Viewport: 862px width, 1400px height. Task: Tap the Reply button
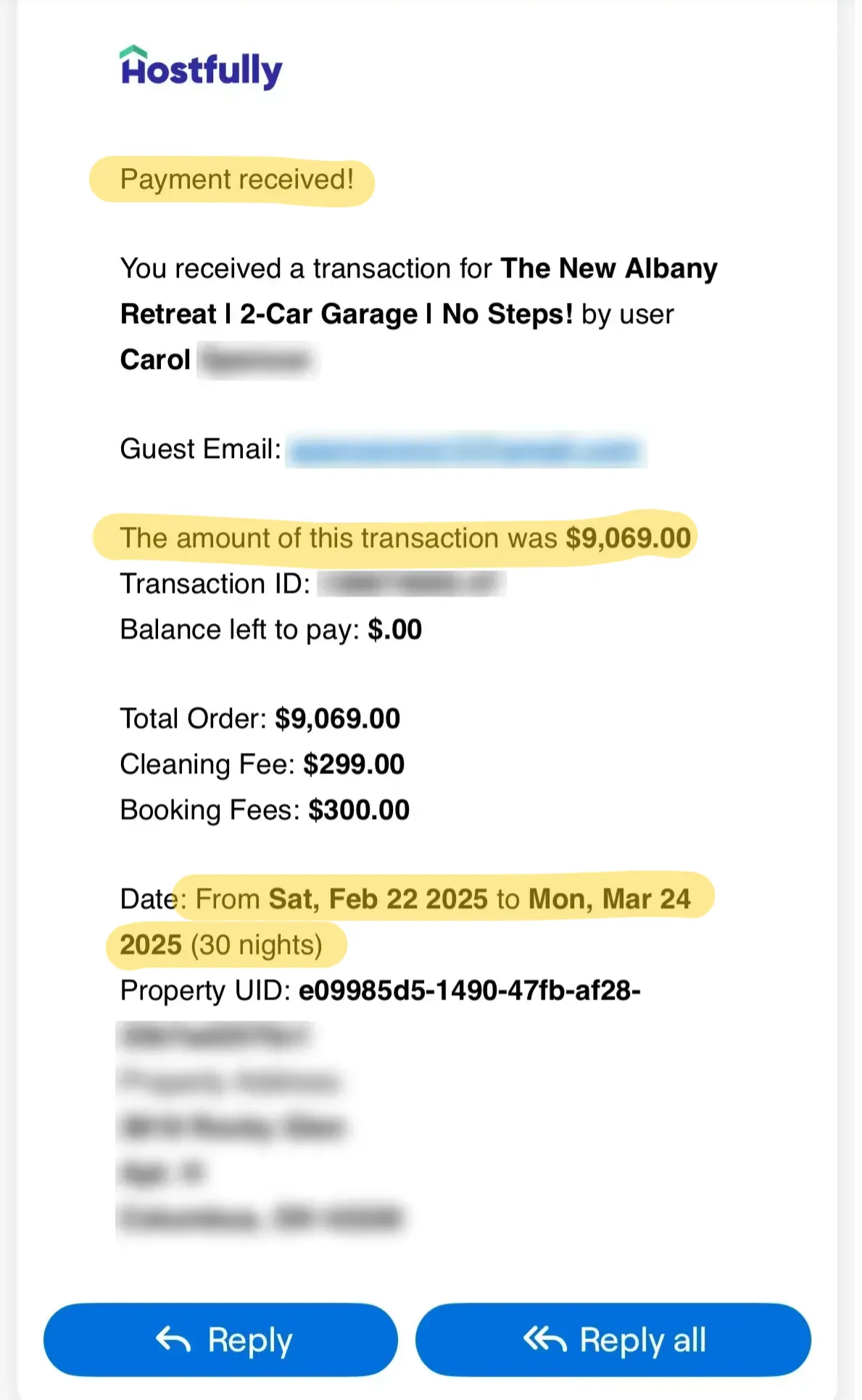coord(221,1339)
